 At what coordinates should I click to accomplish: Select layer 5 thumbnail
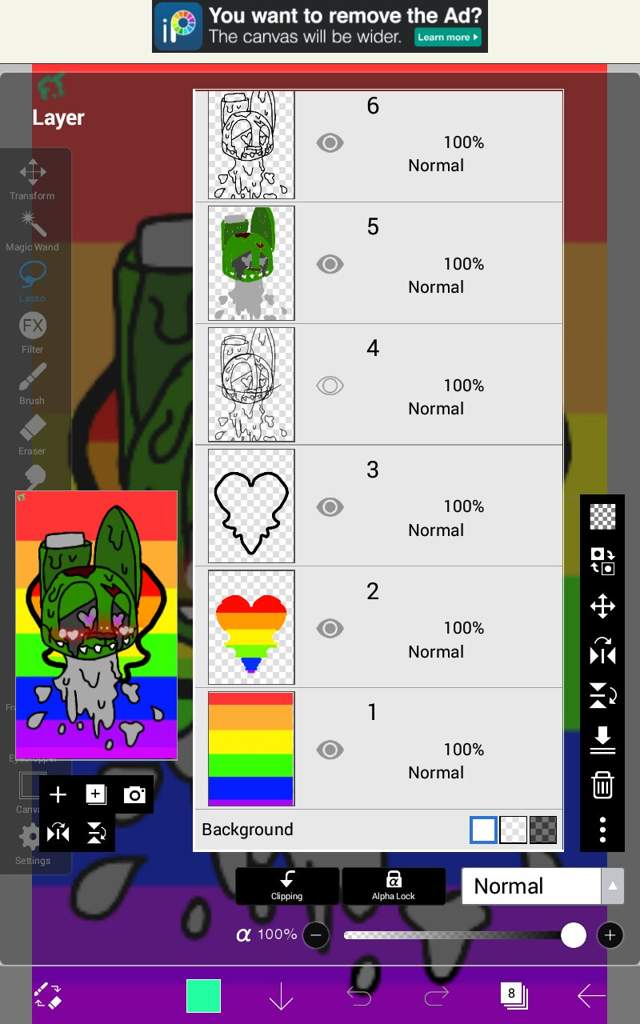[251, 263]
